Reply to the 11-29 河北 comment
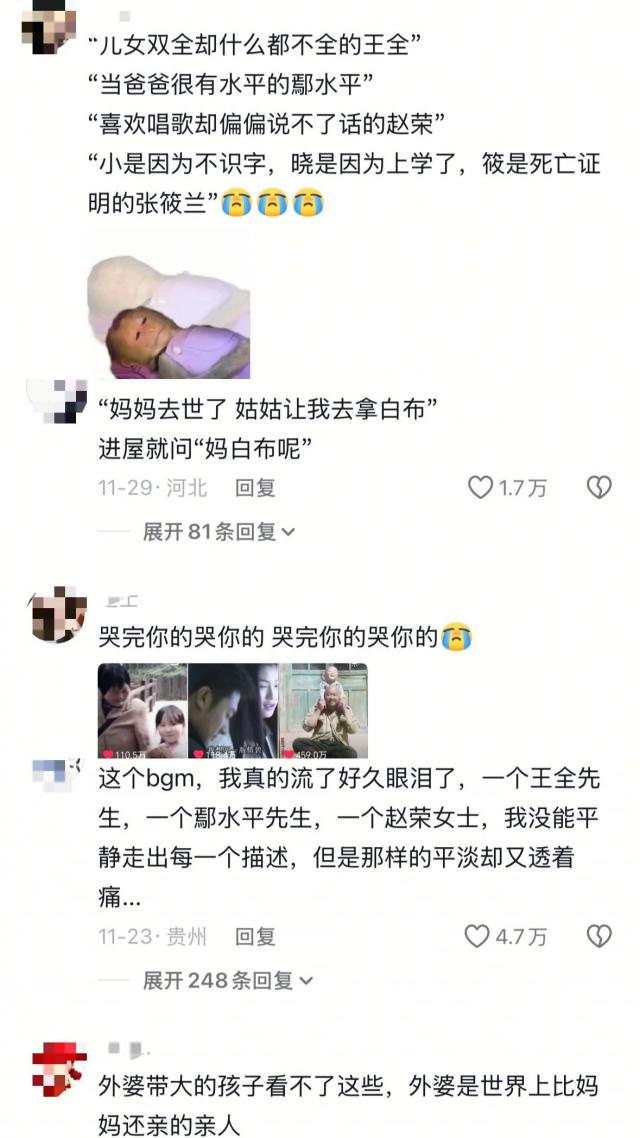This screenshot has width=640, height=1138. coord(255,488)
